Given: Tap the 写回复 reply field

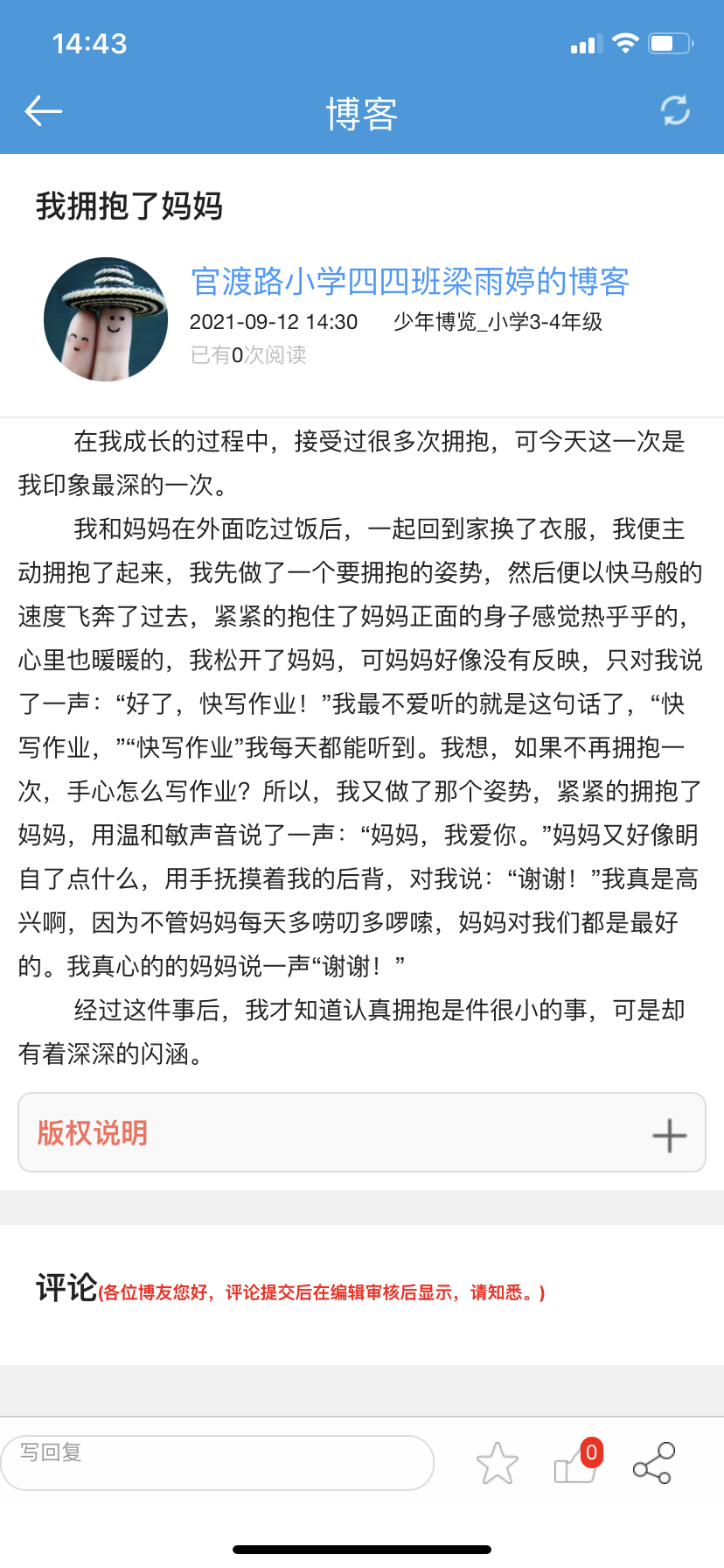Looking at the screenshot, I should [x=217, y=1462].
